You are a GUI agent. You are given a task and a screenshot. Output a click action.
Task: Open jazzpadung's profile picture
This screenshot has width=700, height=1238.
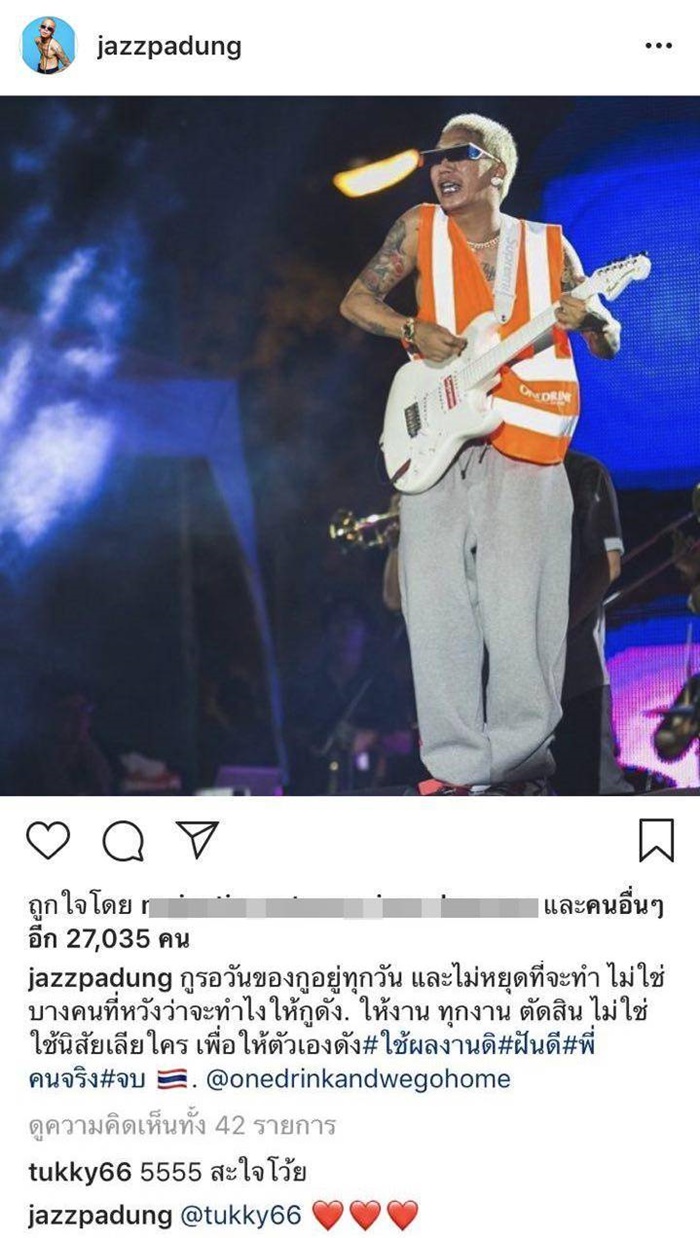[x=48, y=45]
